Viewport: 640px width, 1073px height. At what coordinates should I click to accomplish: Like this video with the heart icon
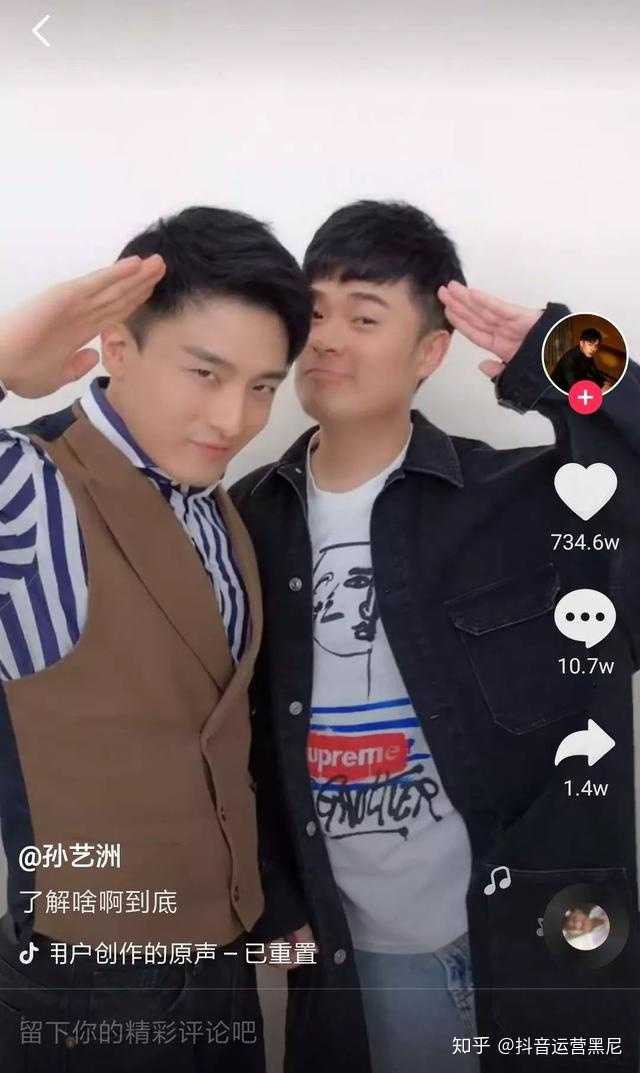tap(585, 492)
